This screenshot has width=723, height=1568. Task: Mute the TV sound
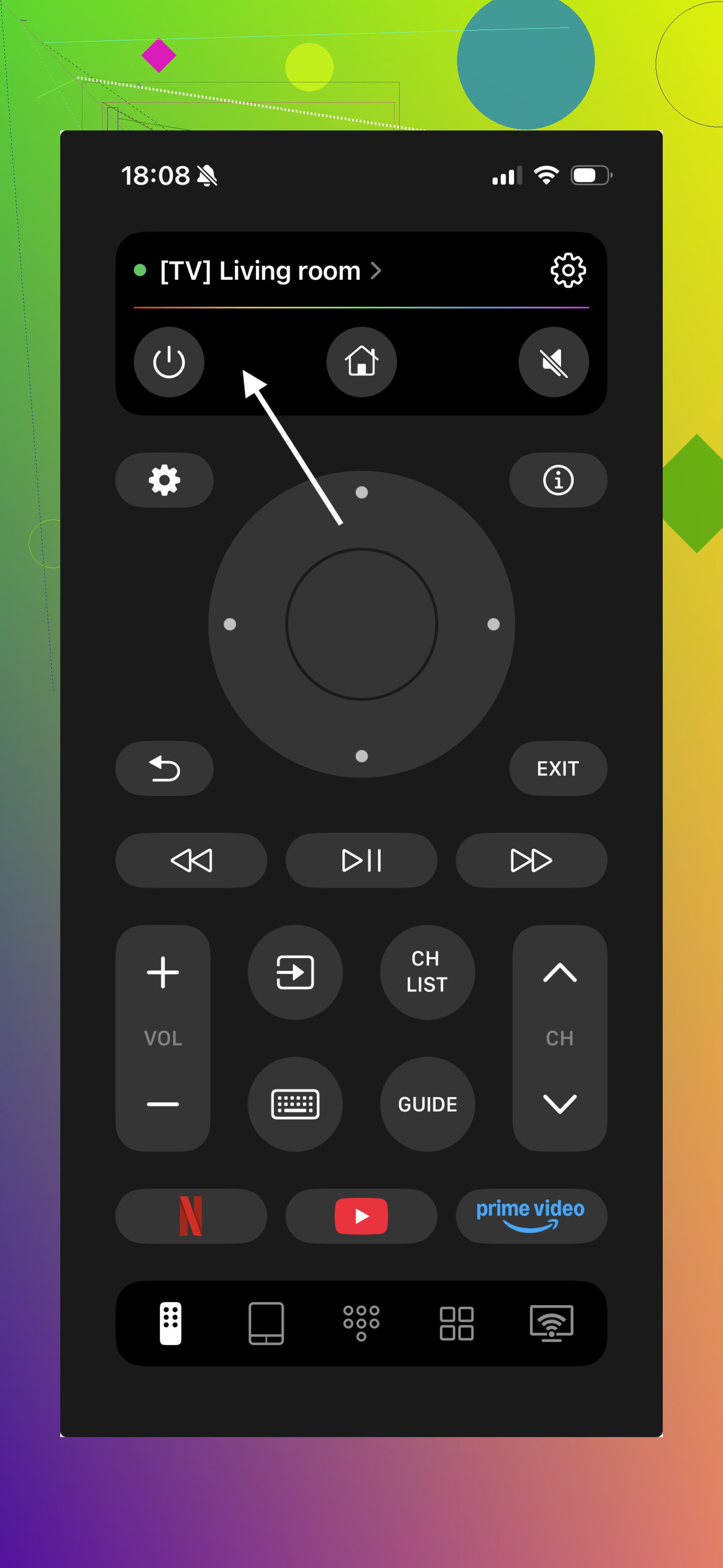[x=554, y=362]
